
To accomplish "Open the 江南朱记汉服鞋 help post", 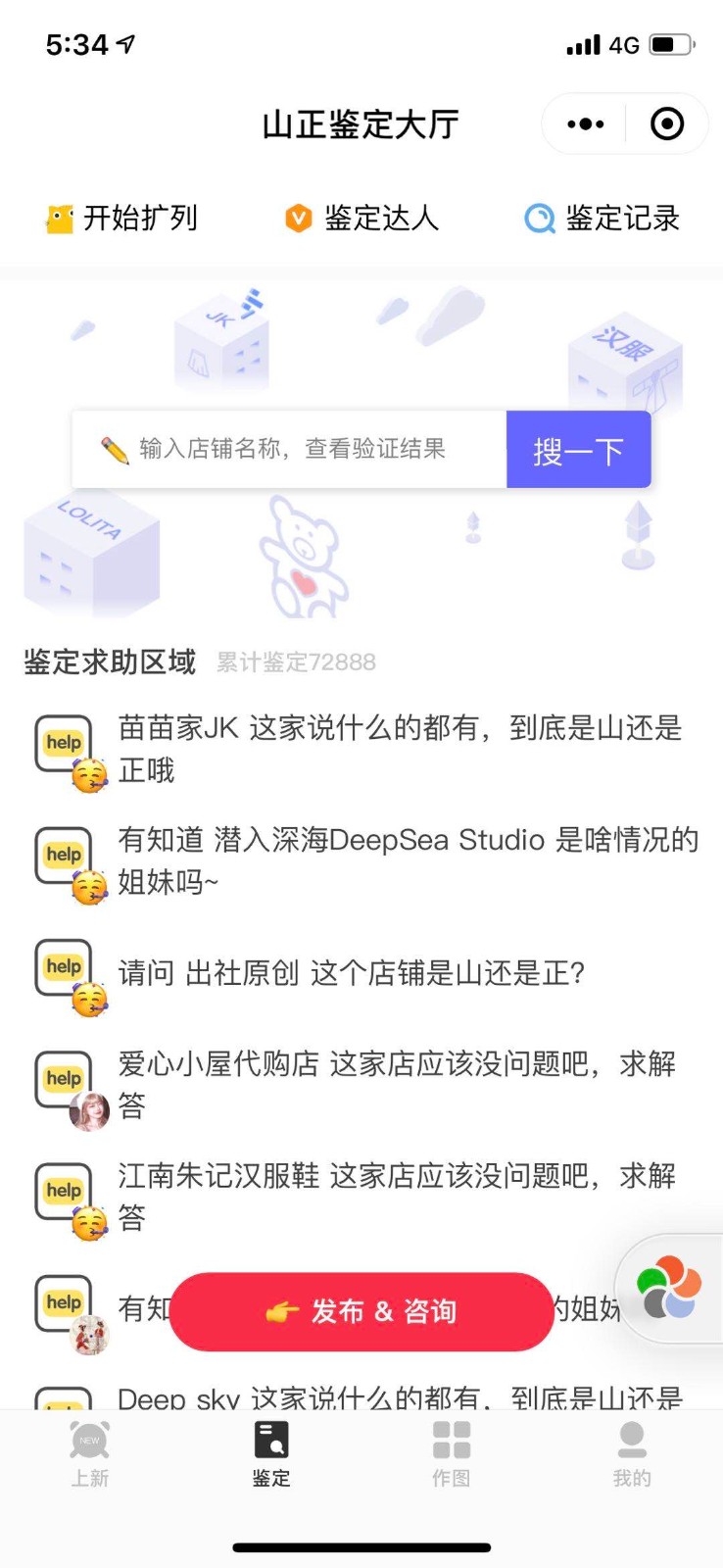I will (x=361, y=1197).
